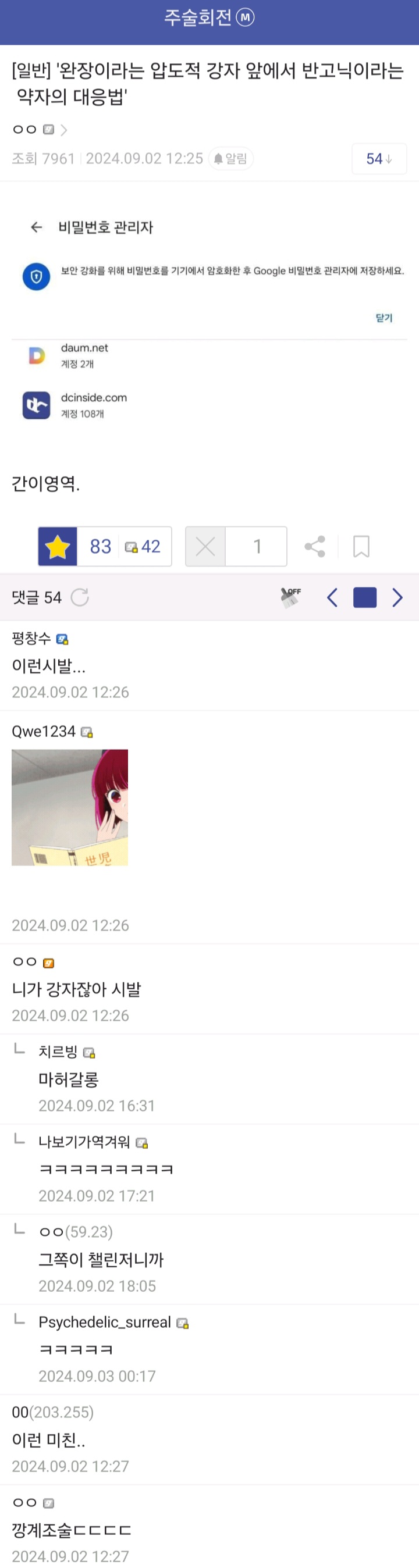
Task: Go to the next post arrow
Action: point(397,598)
